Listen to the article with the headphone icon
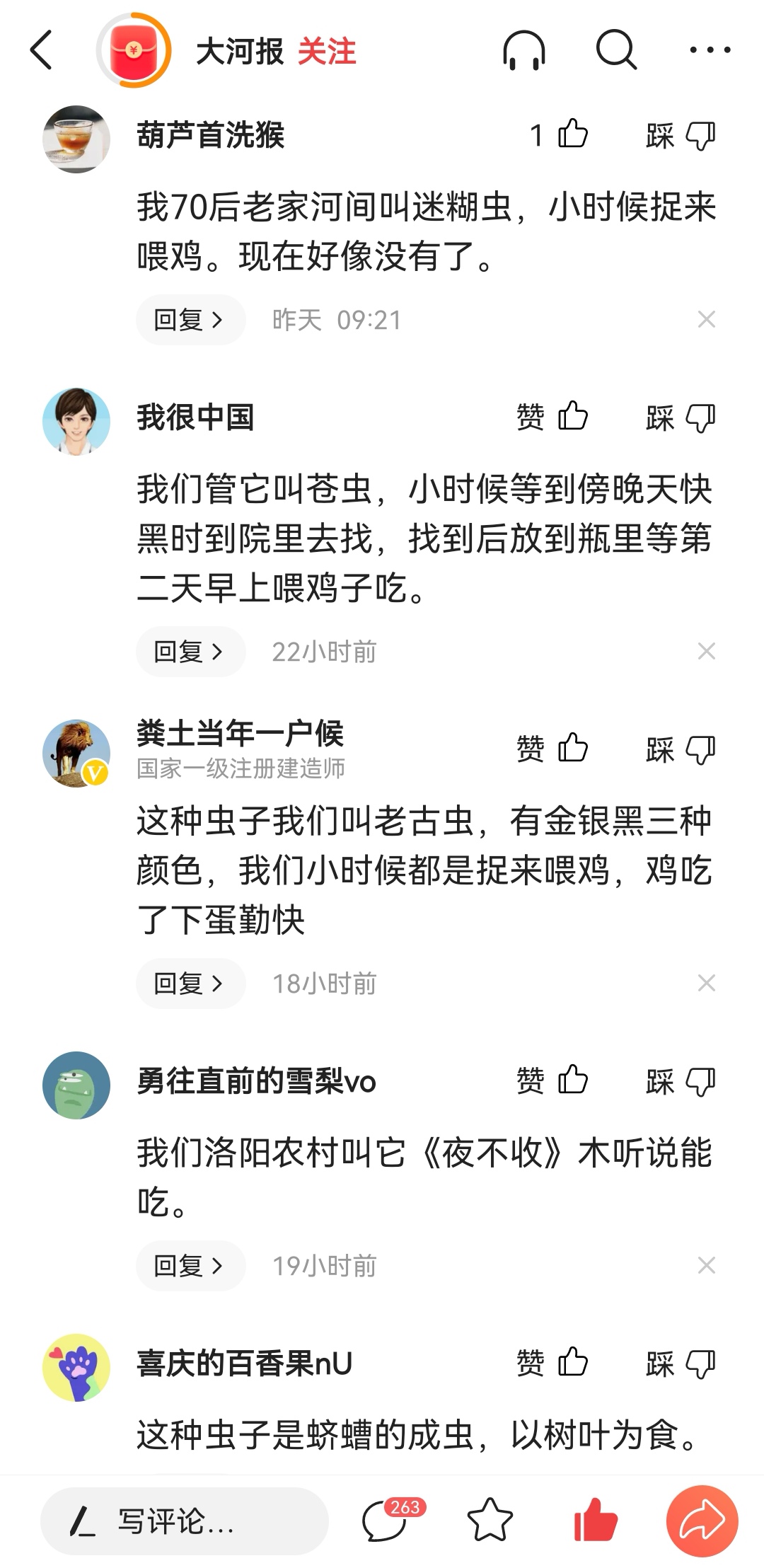The width and height of the screenshot is (764, 1568). click(x=523, y=51)
